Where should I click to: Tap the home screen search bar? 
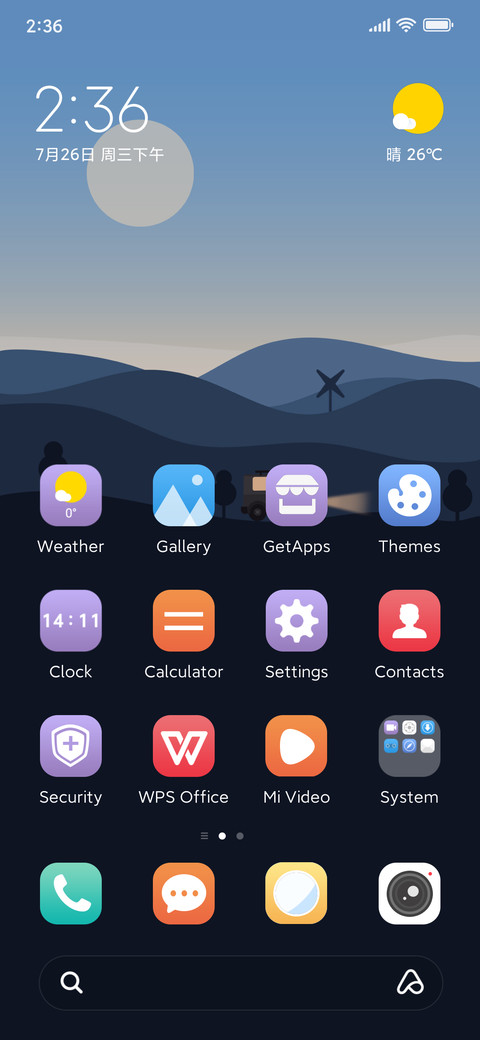pos(241,982)
